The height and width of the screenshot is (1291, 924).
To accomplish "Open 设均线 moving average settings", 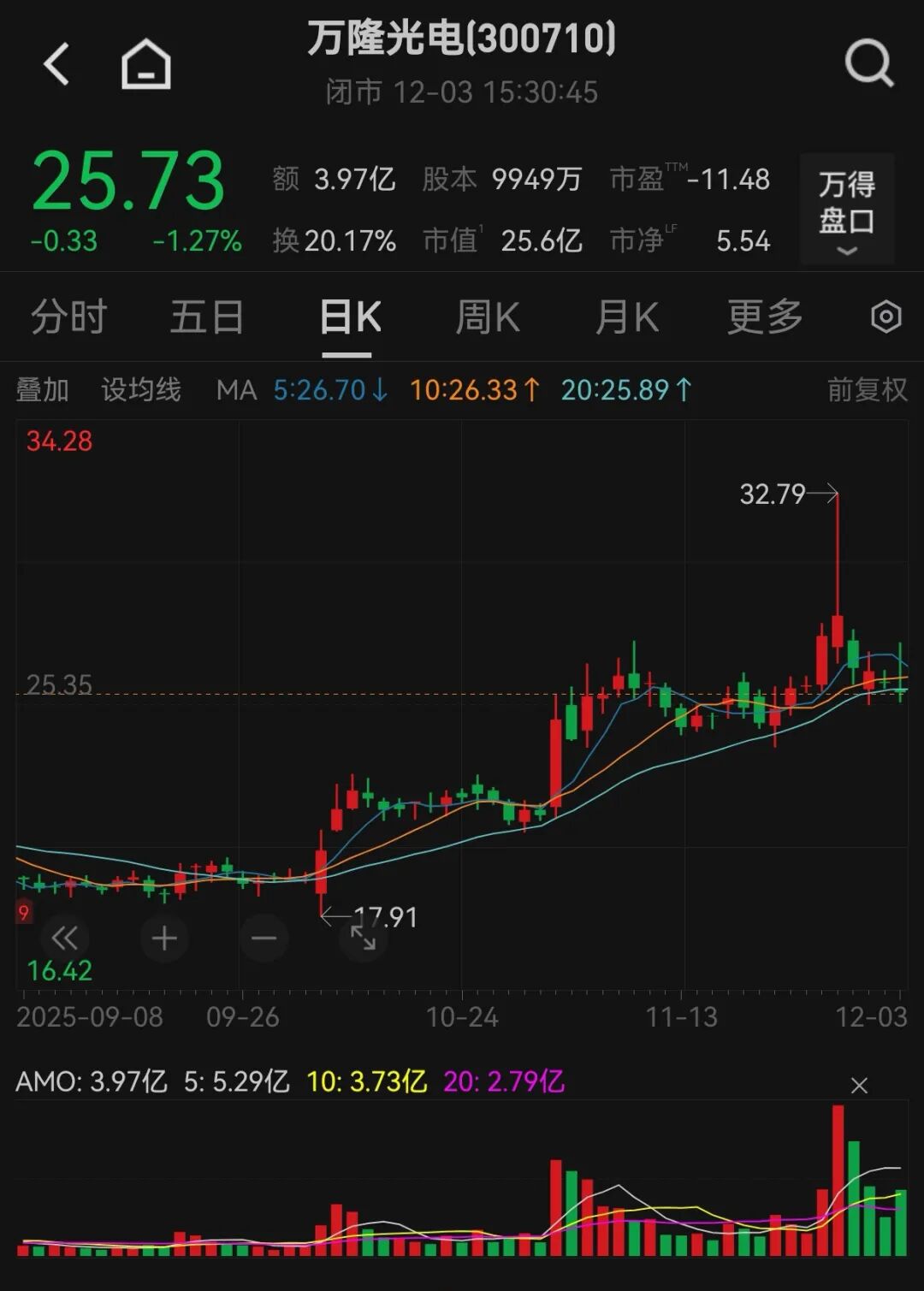I will coord(141,390).
